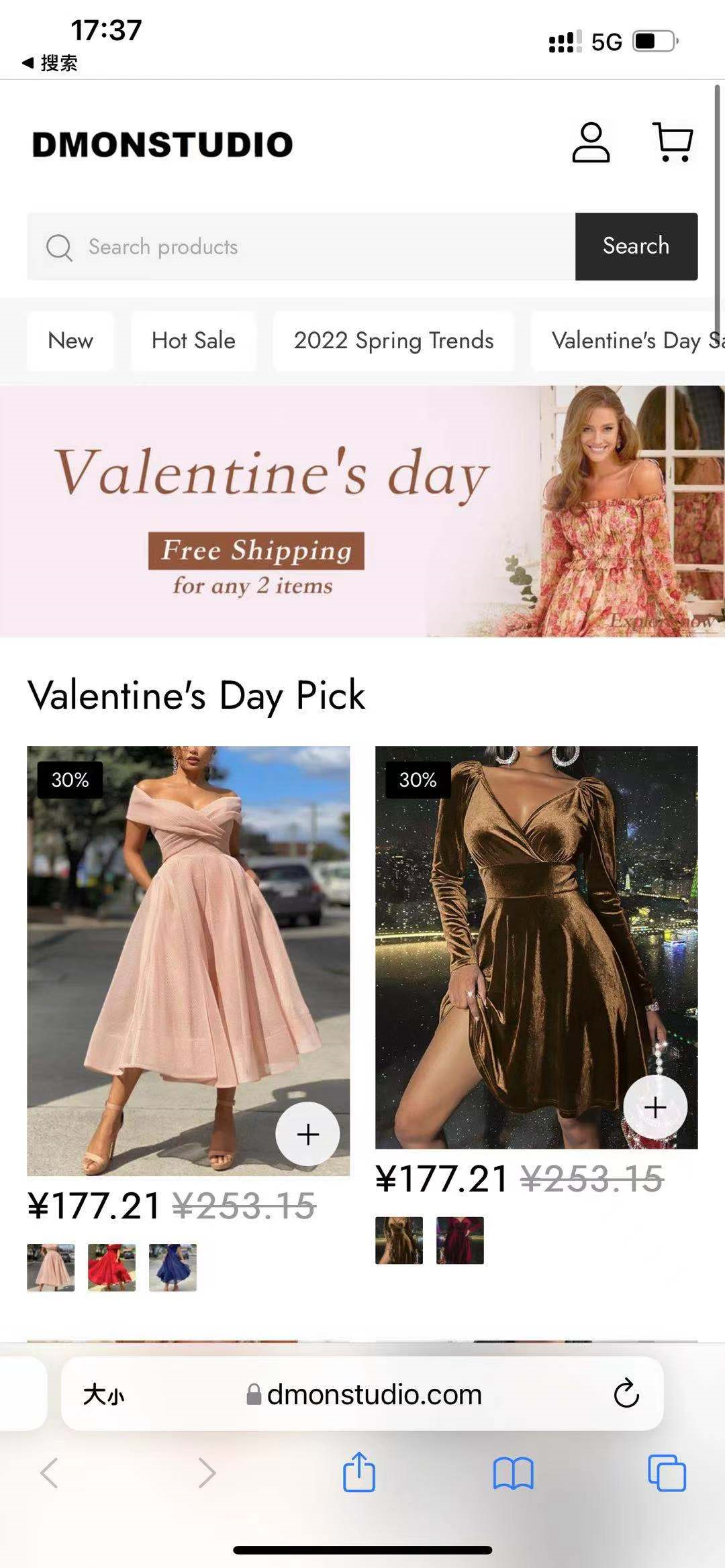Choose the blue variant of the pink dress

point(173,1267)
